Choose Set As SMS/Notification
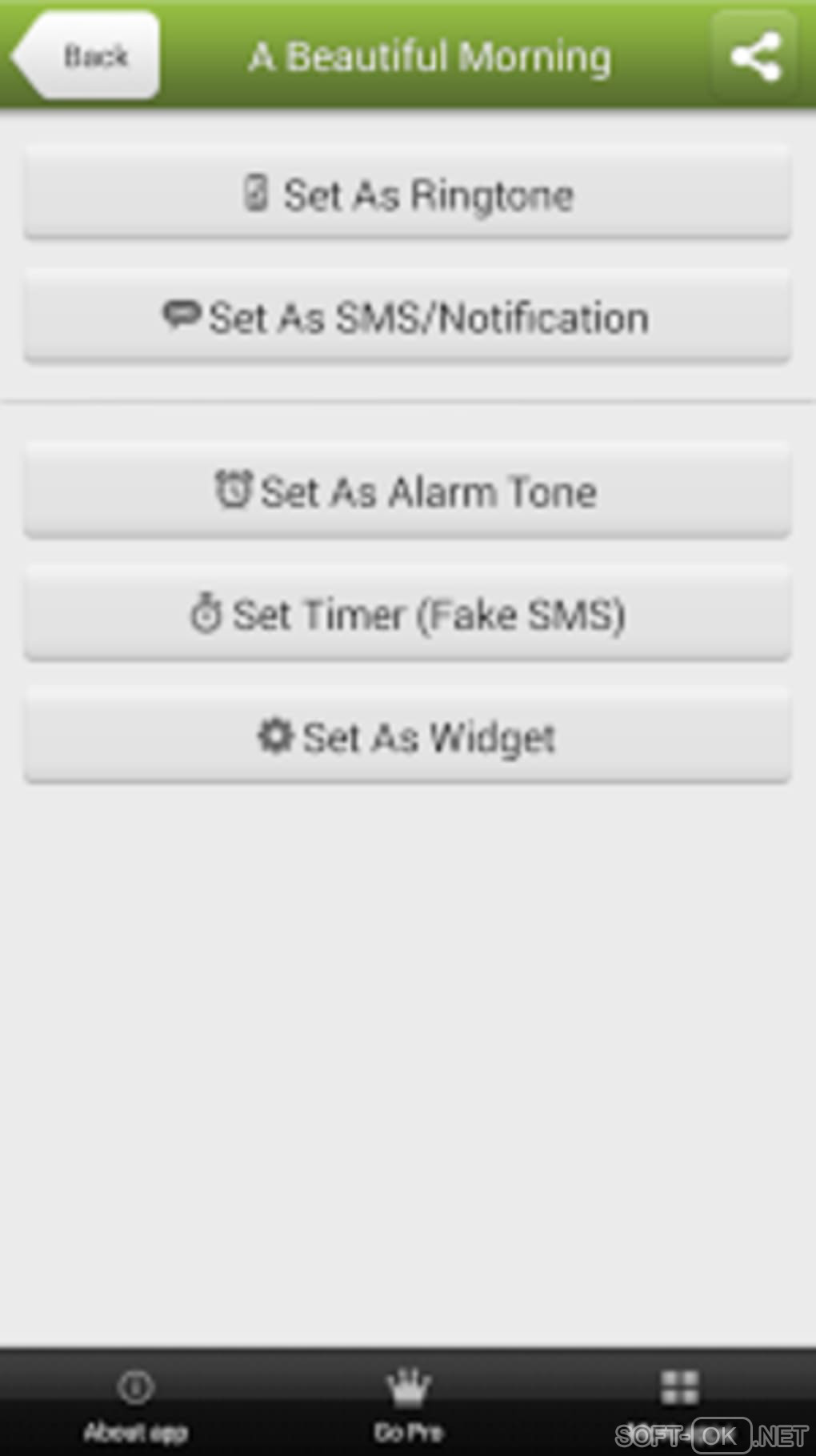The width and height of the screenshot is (816, 1456). tap(407, 317)
